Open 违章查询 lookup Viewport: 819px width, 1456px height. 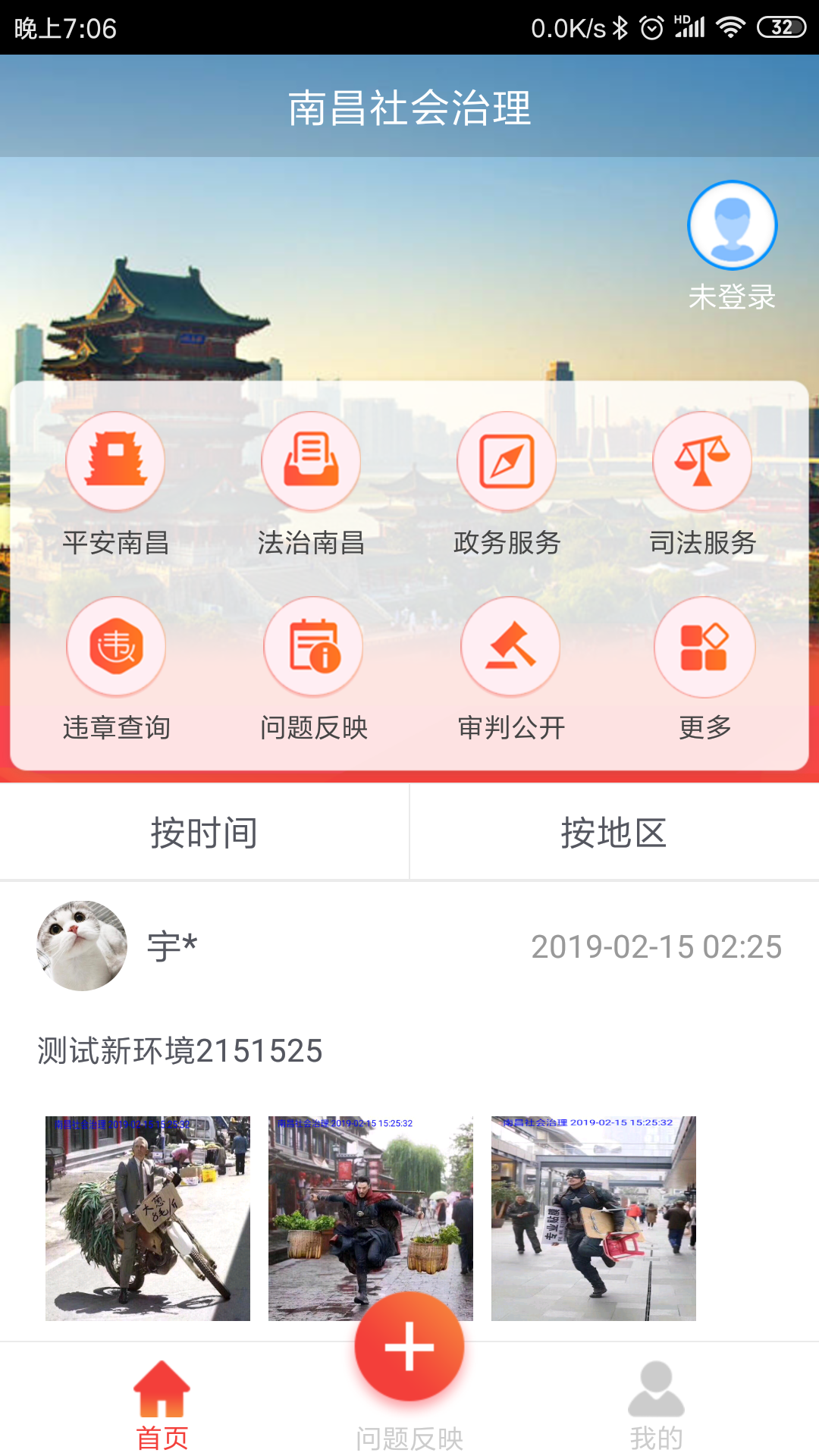coord(115,647)
